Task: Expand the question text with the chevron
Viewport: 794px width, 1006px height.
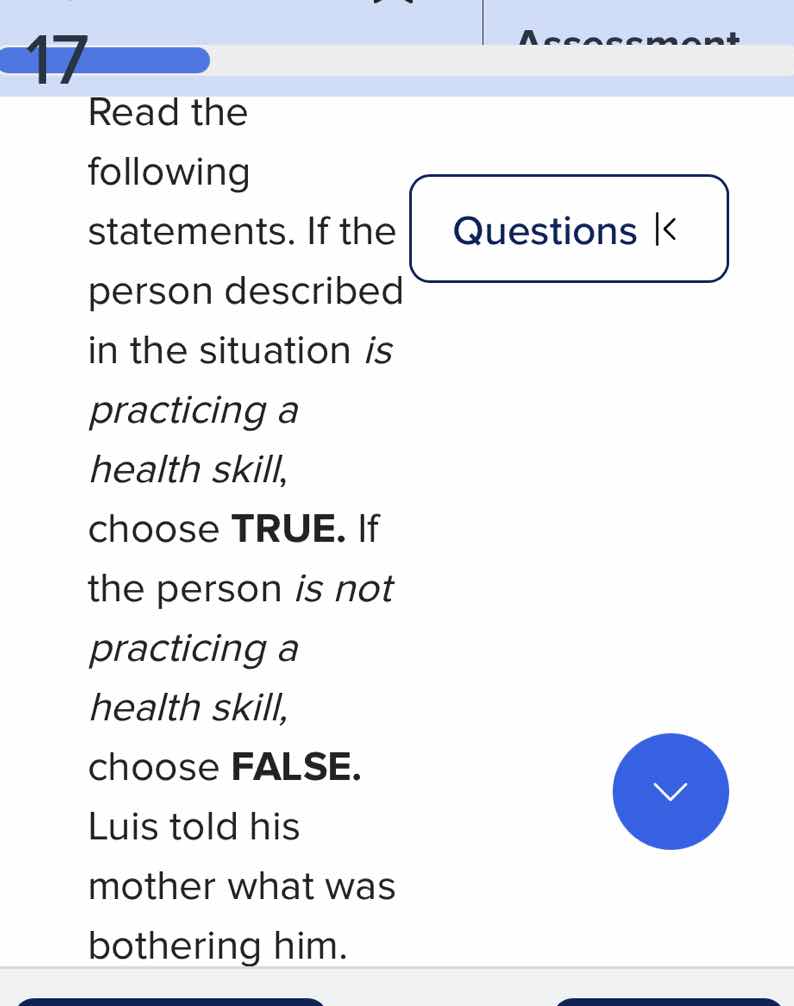Action: tap(670, 790)
